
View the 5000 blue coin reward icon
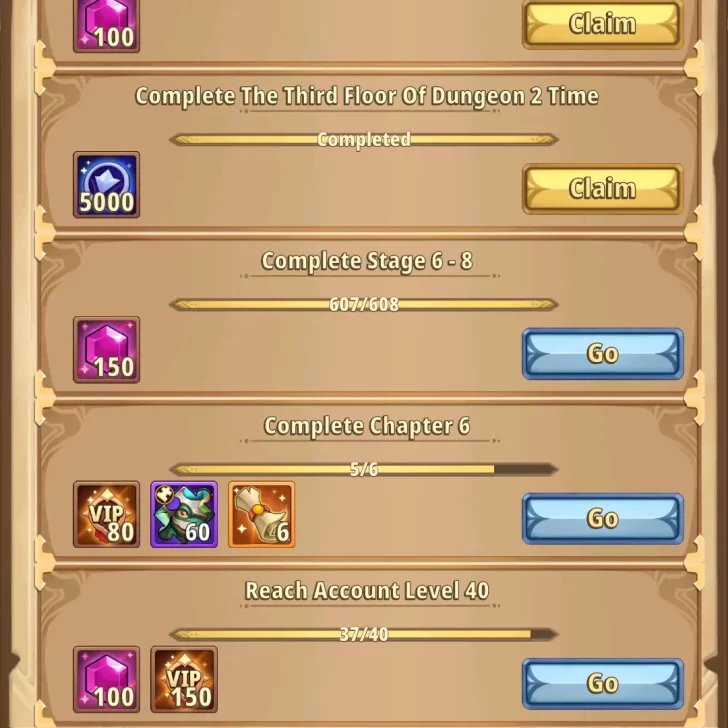click(106, 186)
